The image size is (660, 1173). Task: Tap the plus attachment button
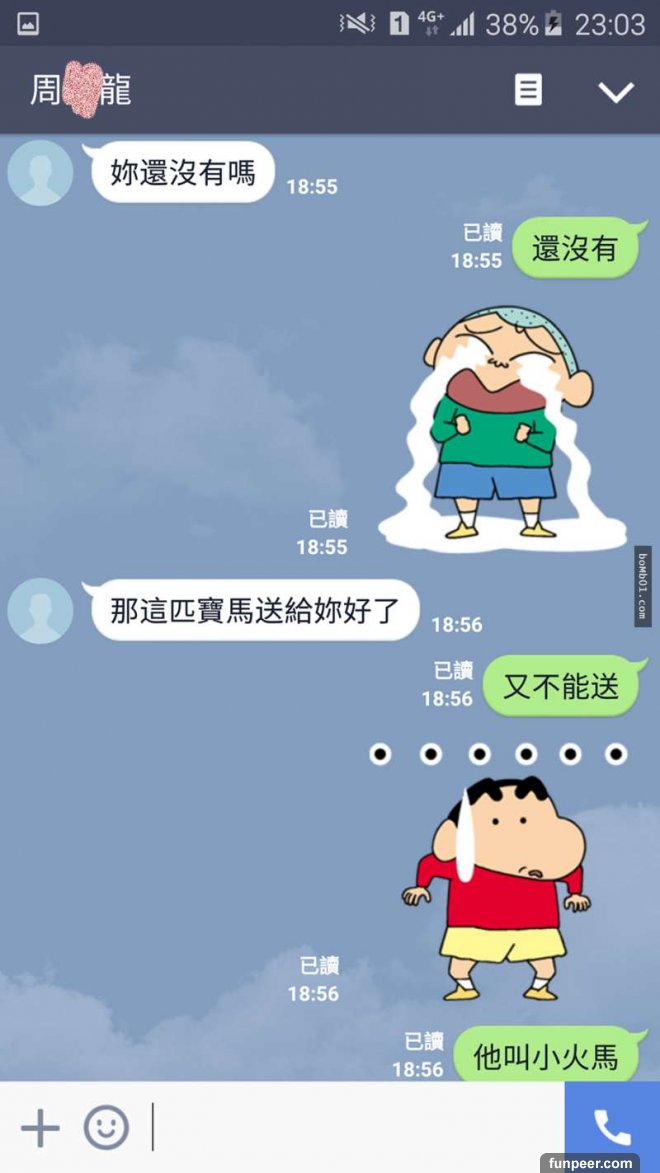pyautogui.click(x=40, y=1127)
